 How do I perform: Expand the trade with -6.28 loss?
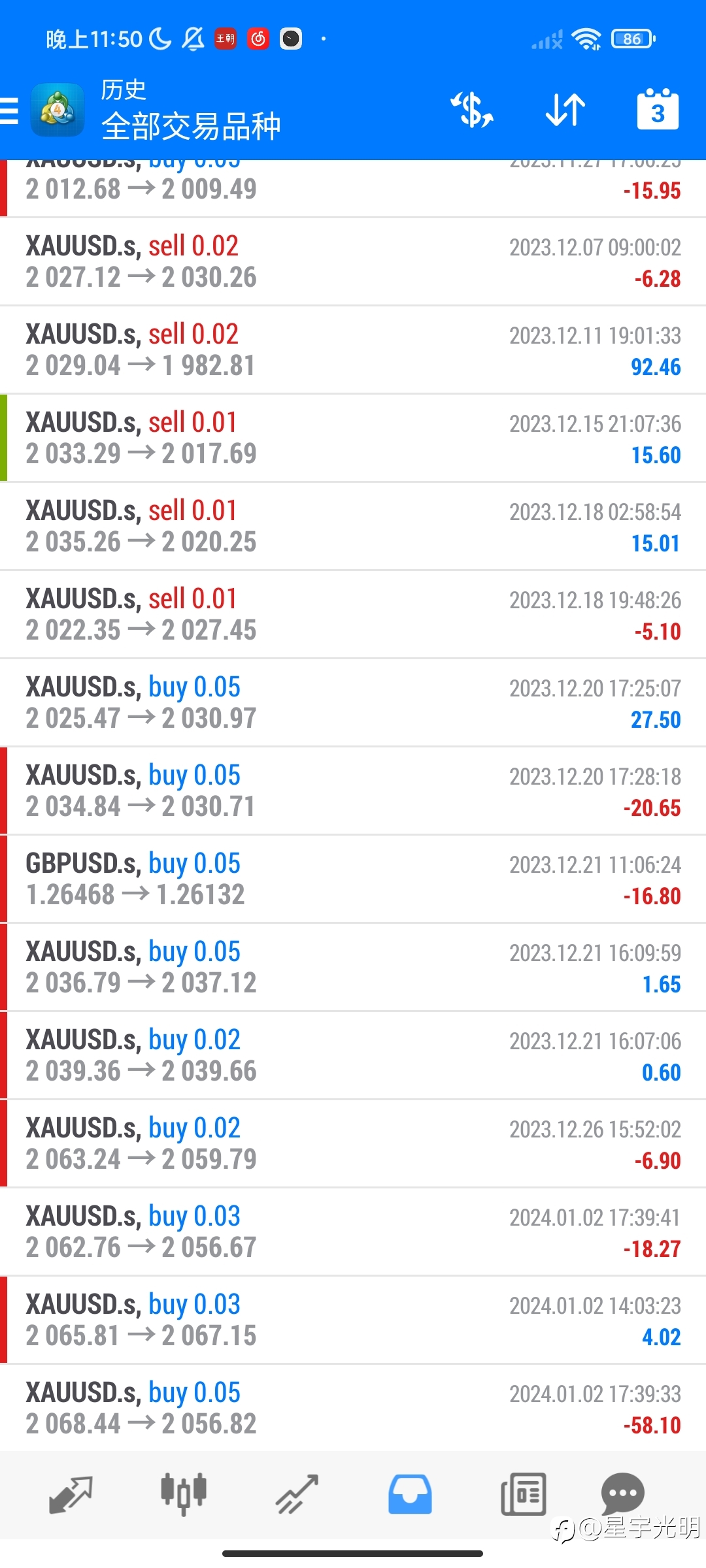353,262
